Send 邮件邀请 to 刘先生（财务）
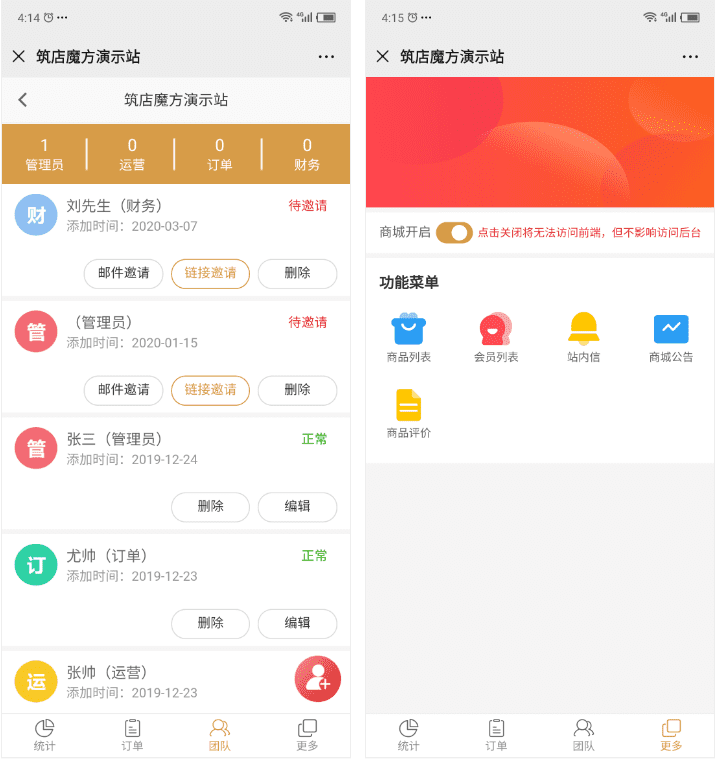This screenshot has width=715, height=759. [x=123, y=273]
